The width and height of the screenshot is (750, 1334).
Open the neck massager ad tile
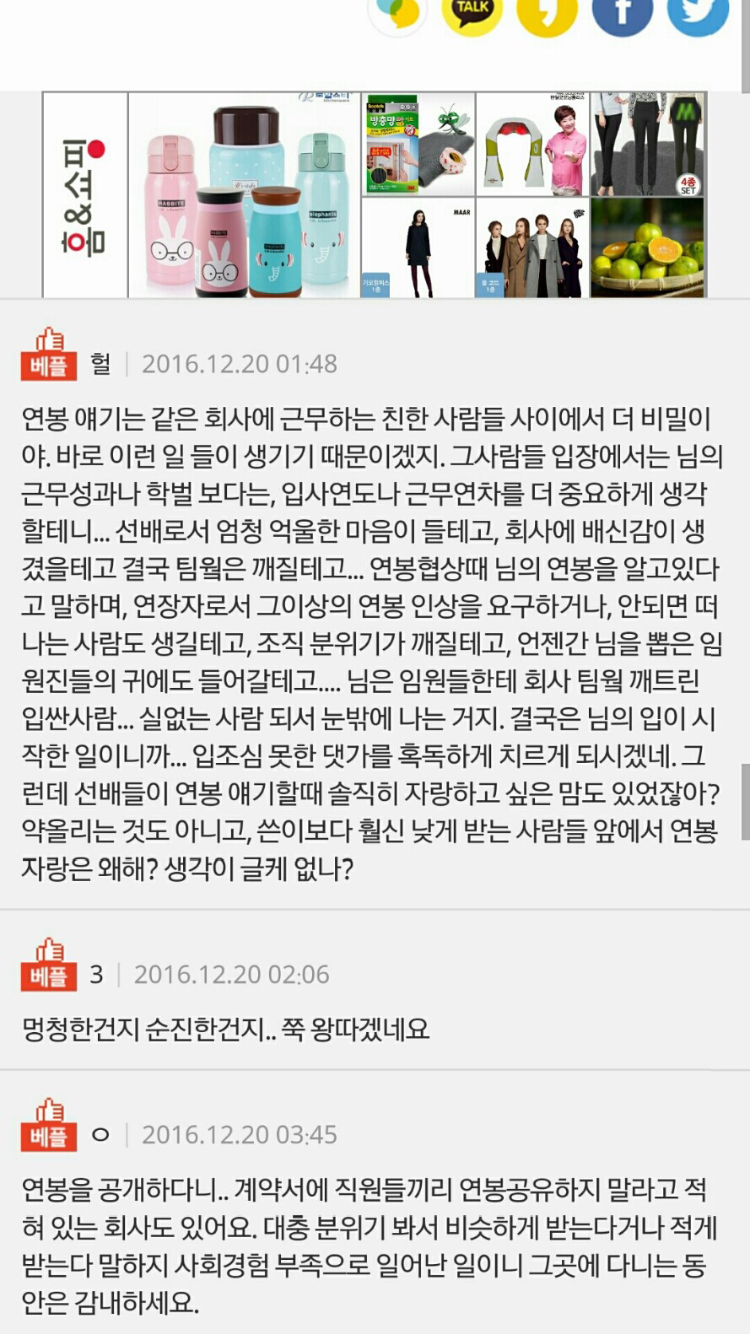(x=532, y=144)
